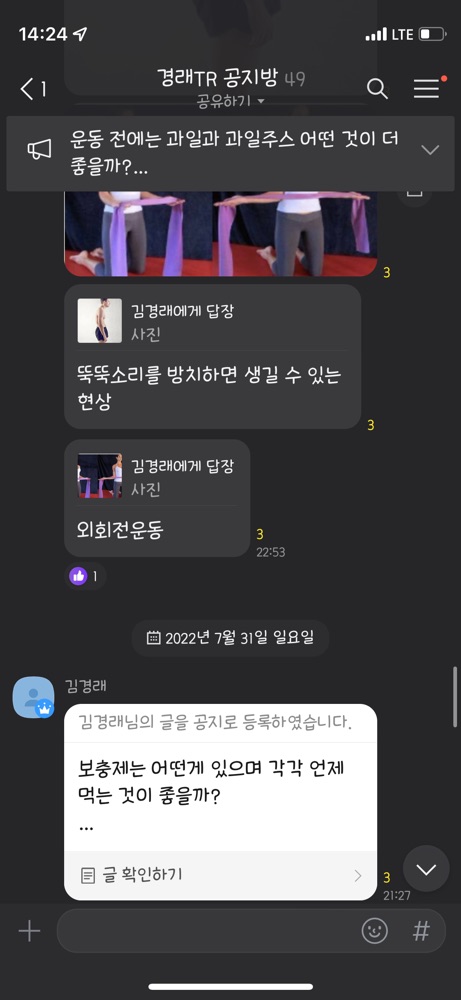Tap the thumbs-up reaction badge

[x=86, y=577]
